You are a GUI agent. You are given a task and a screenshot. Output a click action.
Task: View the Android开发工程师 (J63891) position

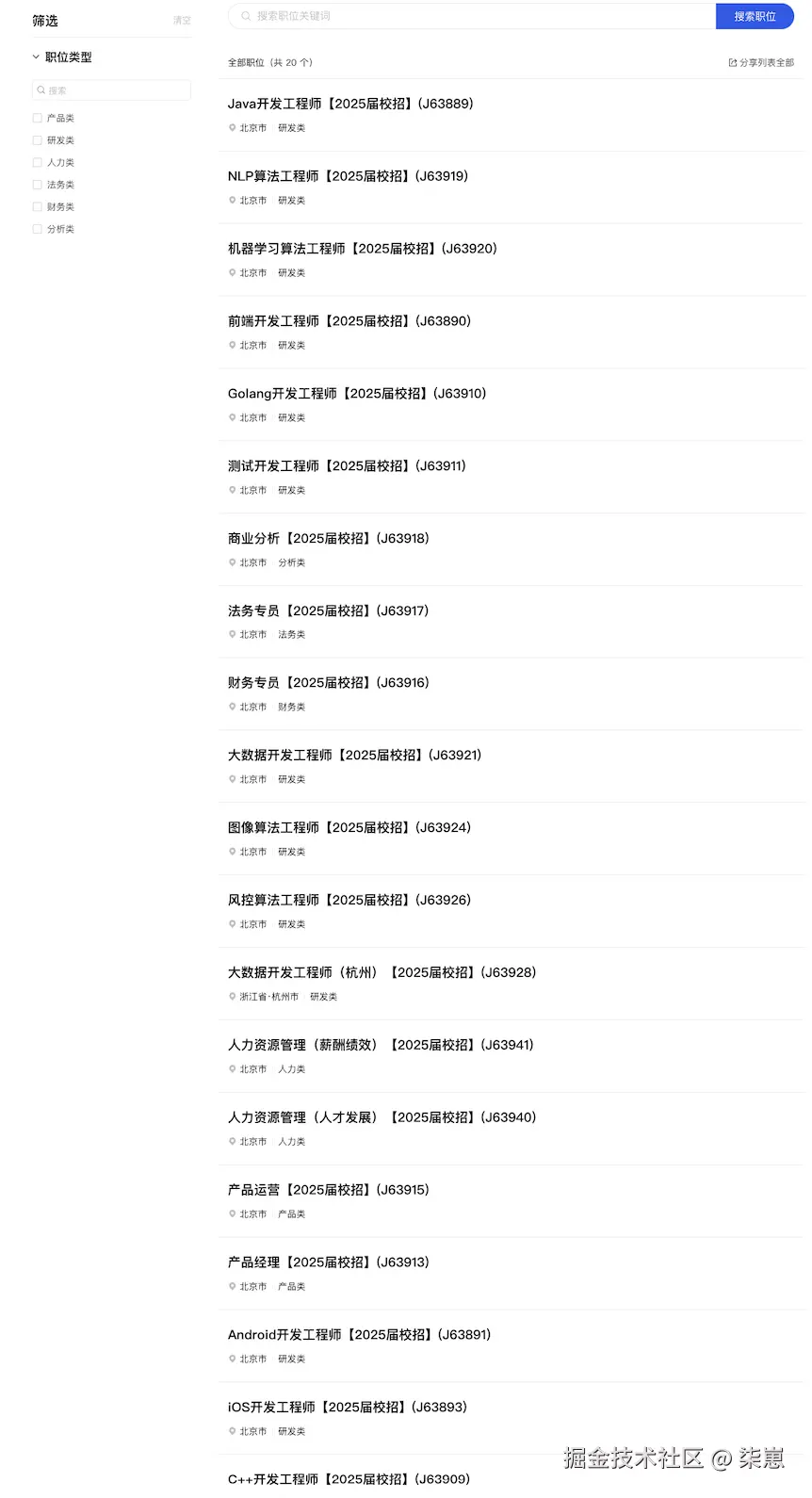359,1335
